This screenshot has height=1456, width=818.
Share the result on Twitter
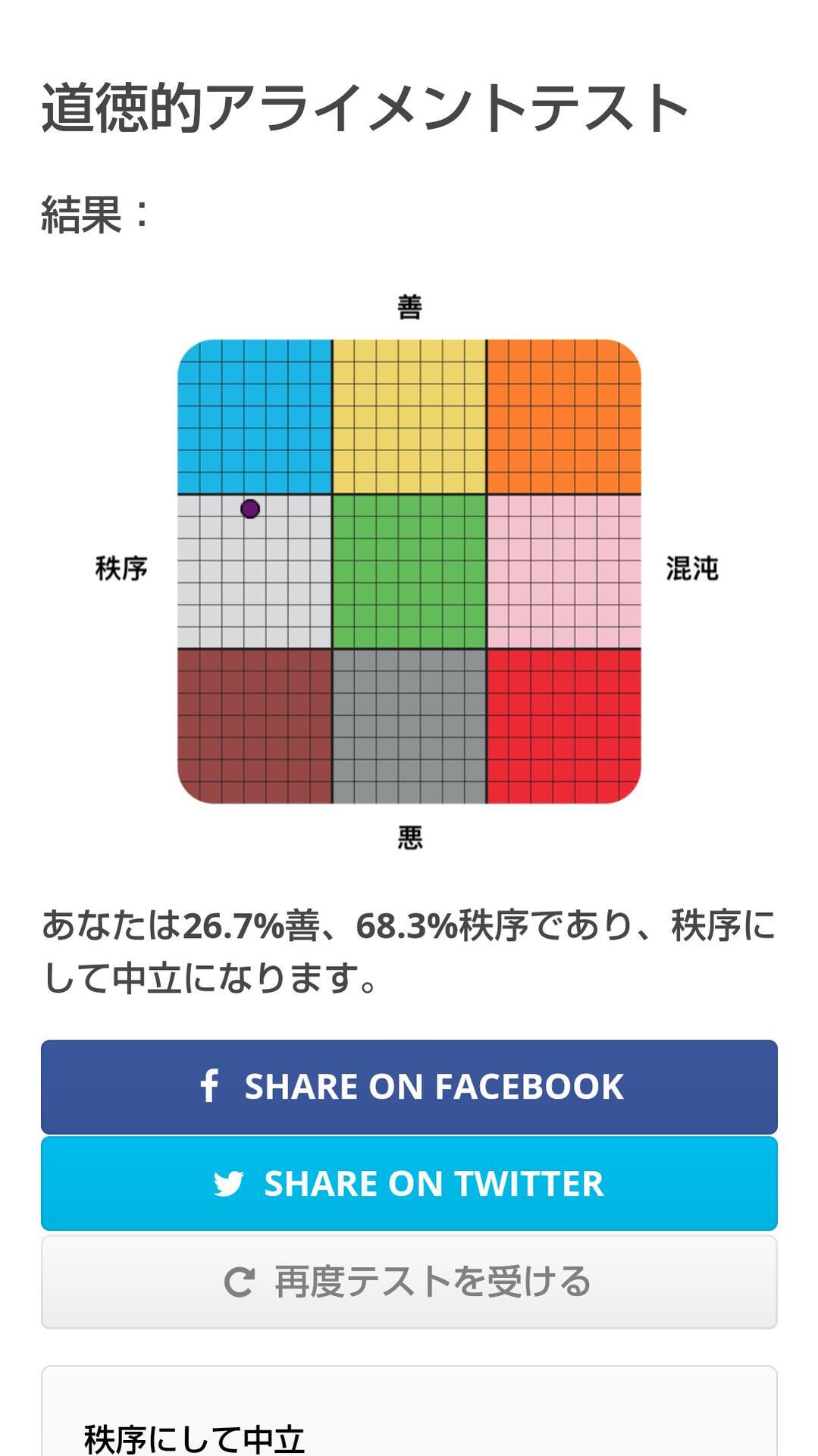pyautogui.click(x=409, y=1183)
